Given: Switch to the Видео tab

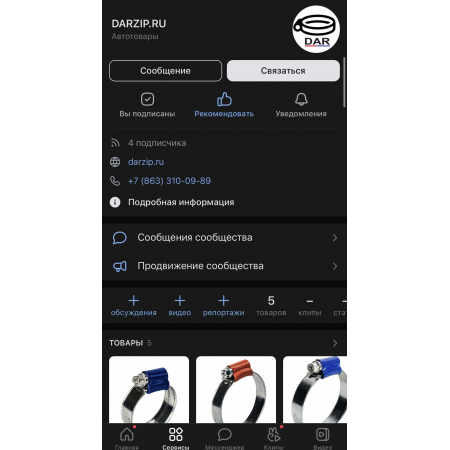Looking at the screenshot, I should click(323, 438).
